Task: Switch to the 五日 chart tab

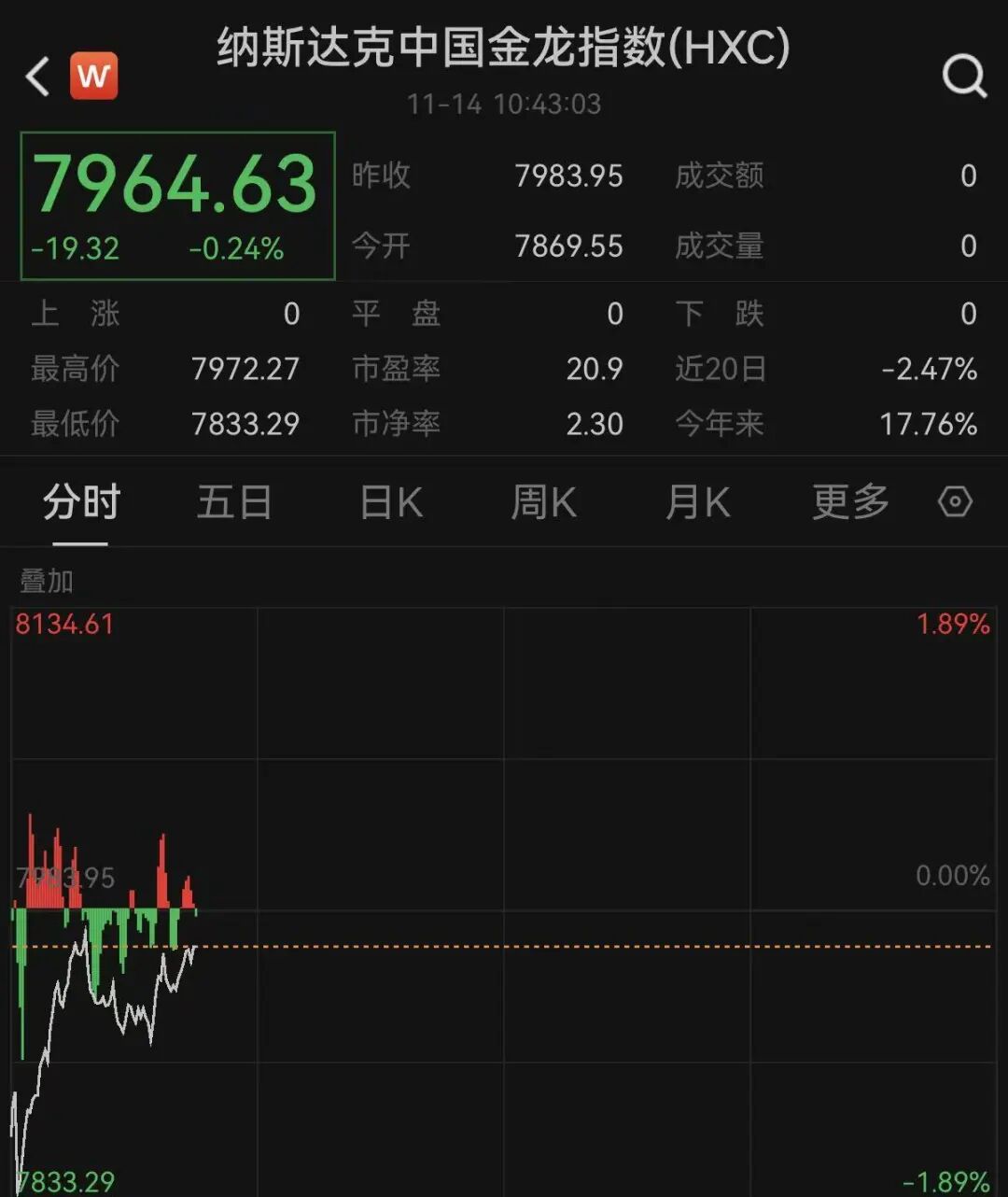Action: (x=234, y=503)
